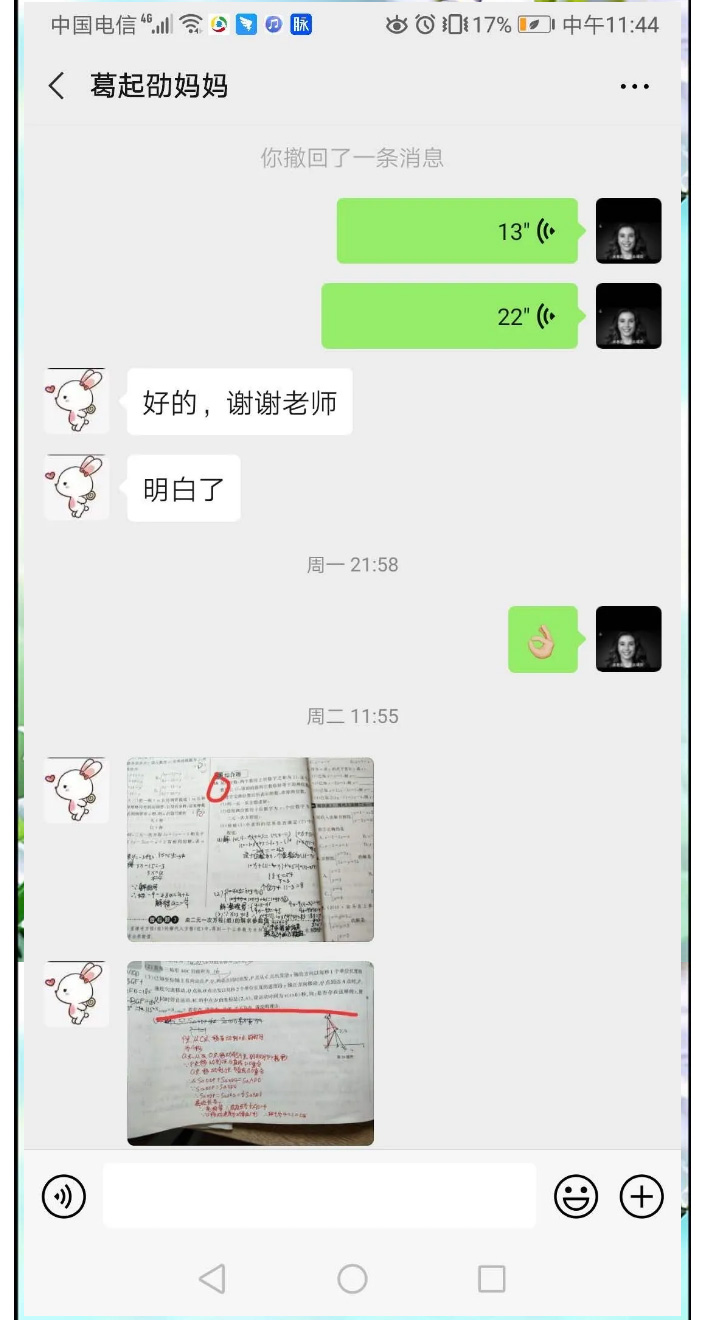Switch to voice input mode
Screen dimensions: 704x1320
pos(64,1196)
